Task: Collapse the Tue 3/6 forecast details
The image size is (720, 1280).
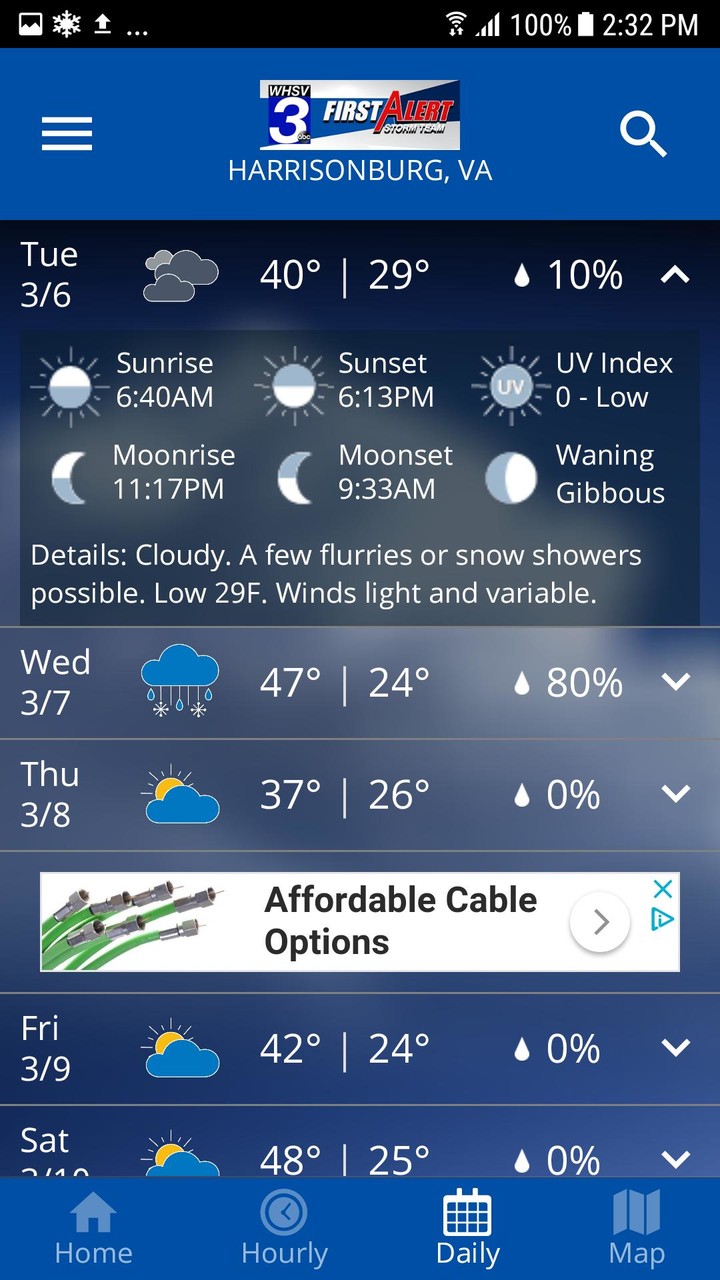Action: (x=675, y=274)
